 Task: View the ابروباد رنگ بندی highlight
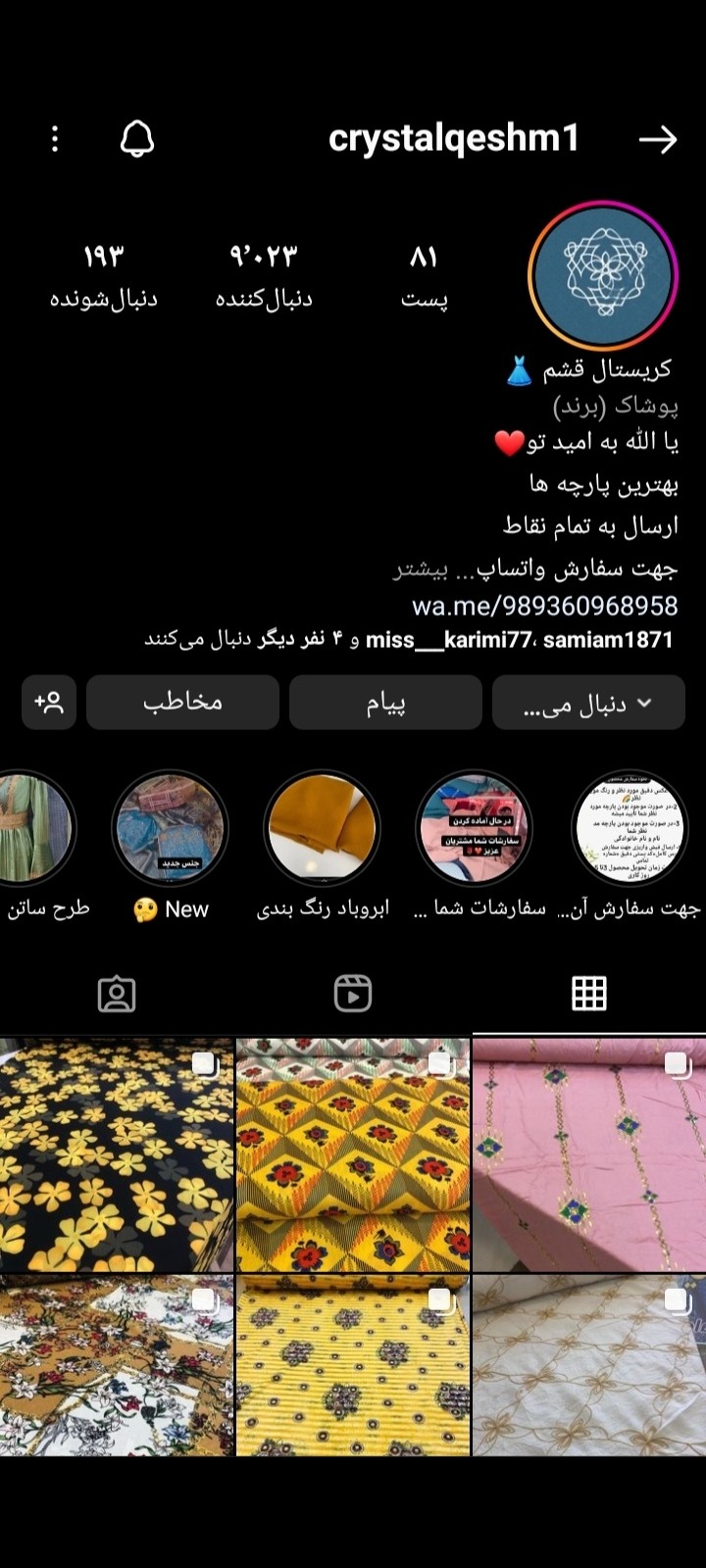322,829
